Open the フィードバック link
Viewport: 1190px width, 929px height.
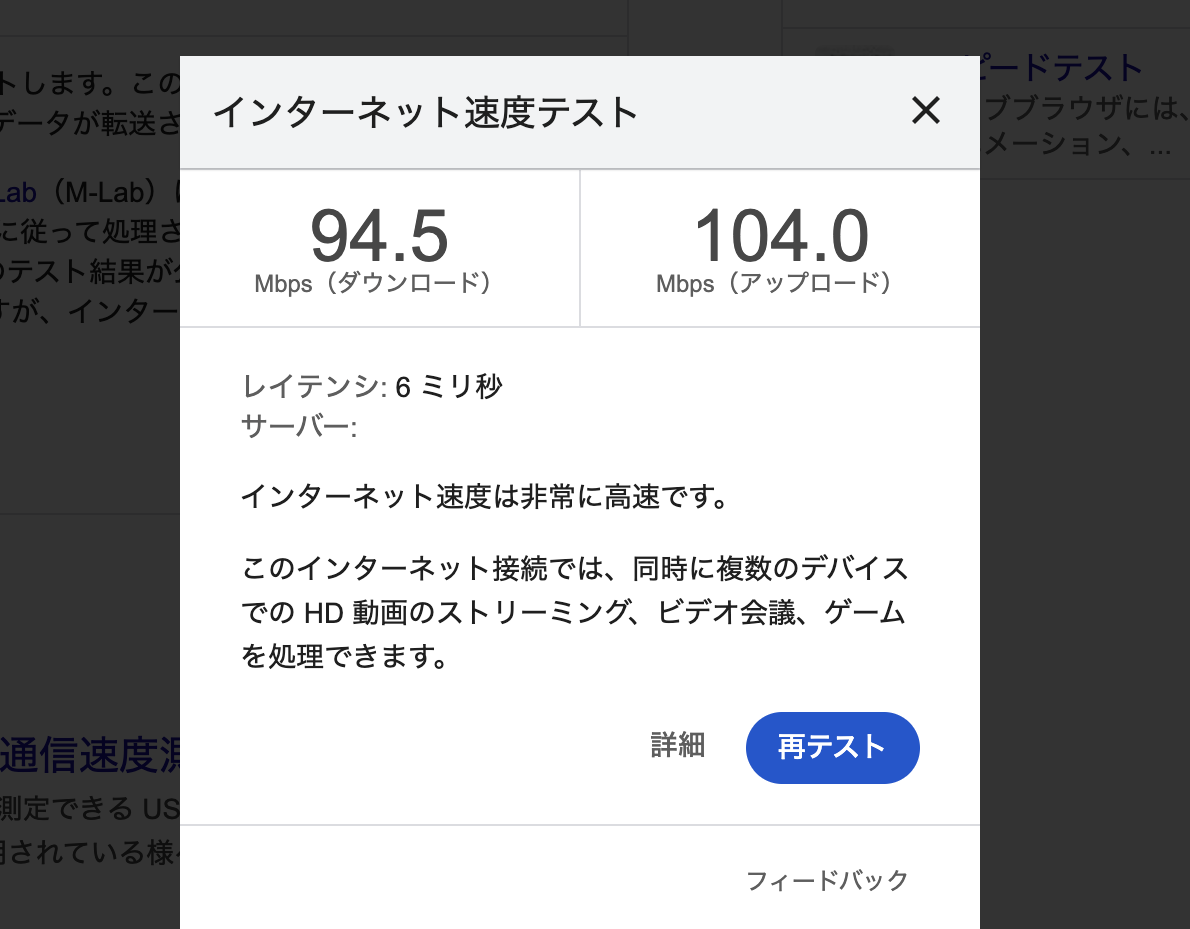[x=827, y=880]
